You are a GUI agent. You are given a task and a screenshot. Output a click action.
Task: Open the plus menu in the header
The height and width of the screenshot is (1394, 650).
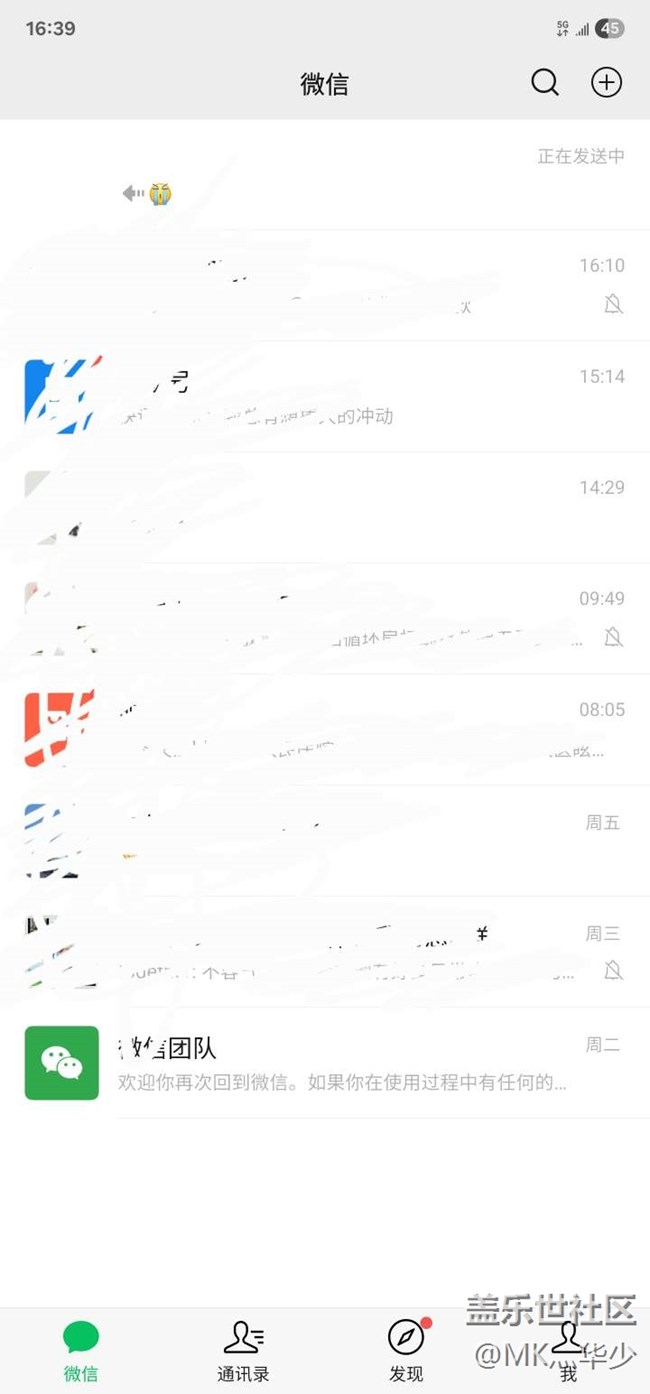point(606,83)
